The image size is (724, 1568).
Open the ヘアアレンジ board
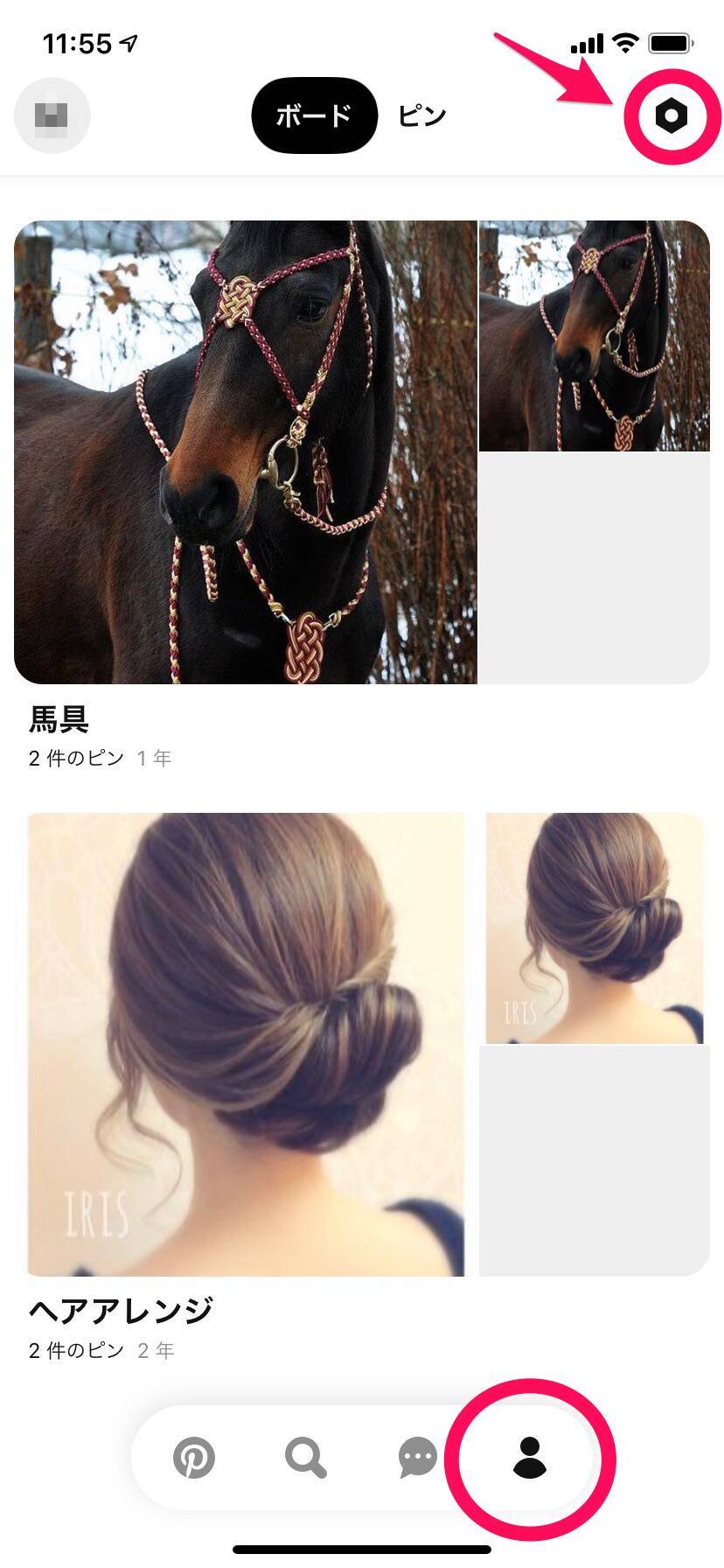click(245, 1044)
